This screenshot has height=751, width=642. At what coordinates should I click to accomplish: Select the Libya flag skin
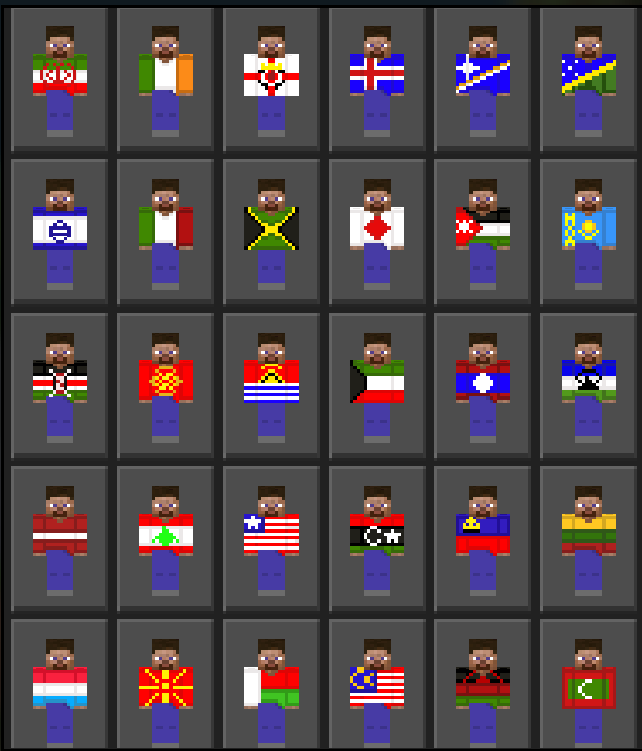point(377,540)
